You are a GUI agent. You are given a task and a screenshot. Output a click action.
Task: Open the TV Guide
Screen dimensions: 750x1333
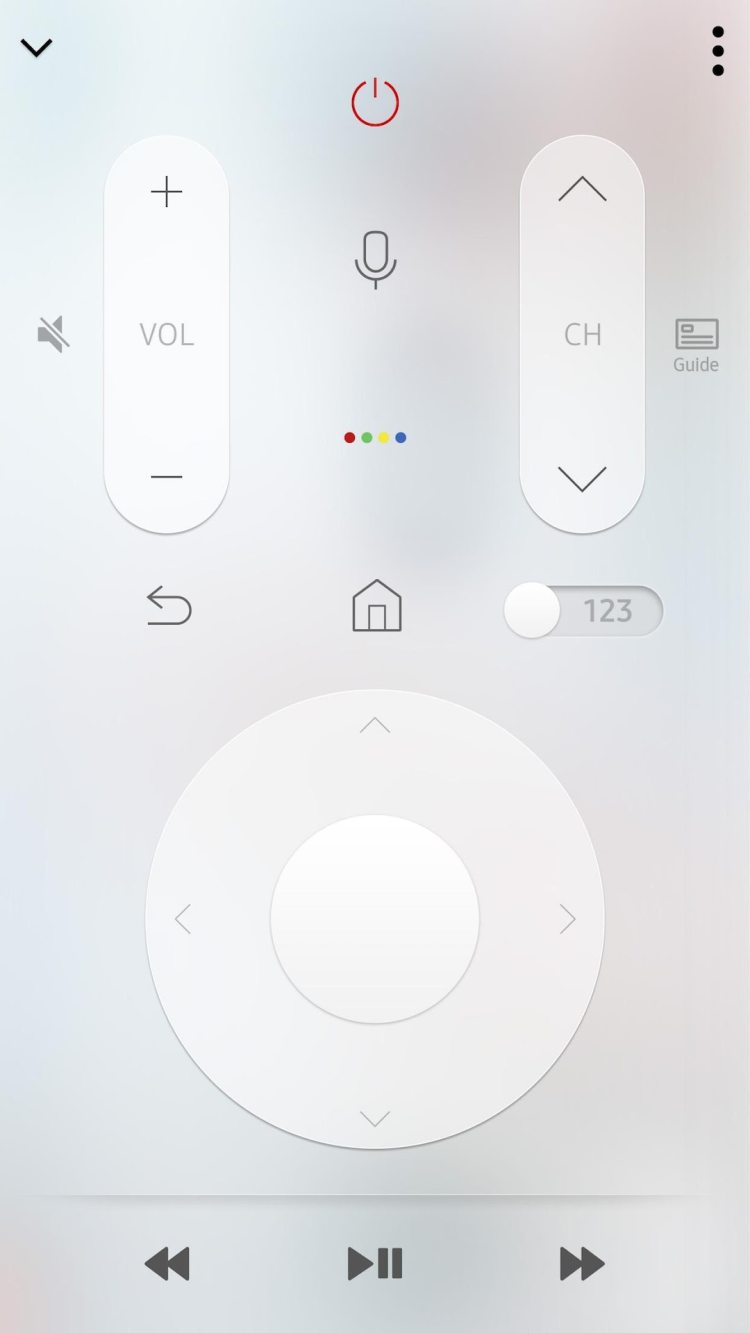coord(696,345)
